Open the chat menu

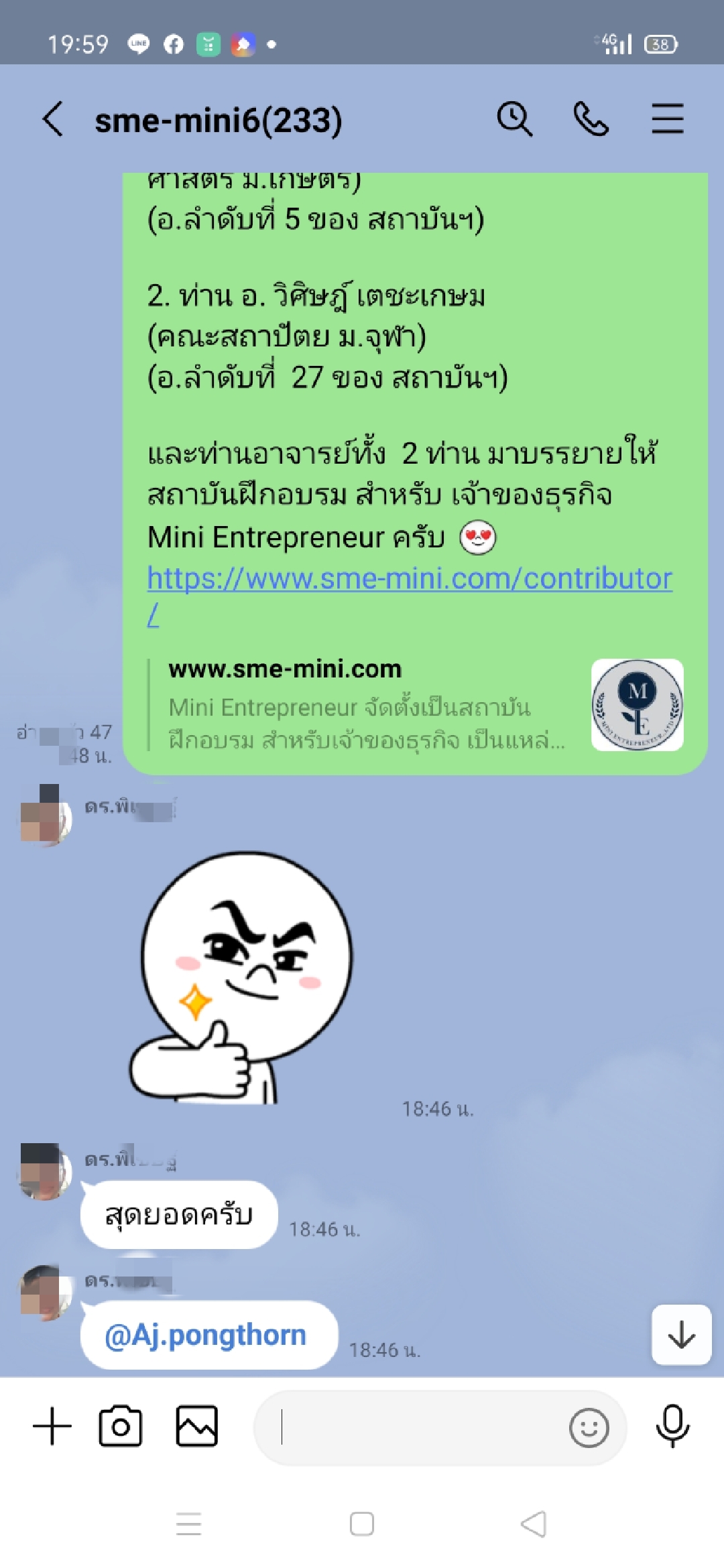click(x=667, y=119)
